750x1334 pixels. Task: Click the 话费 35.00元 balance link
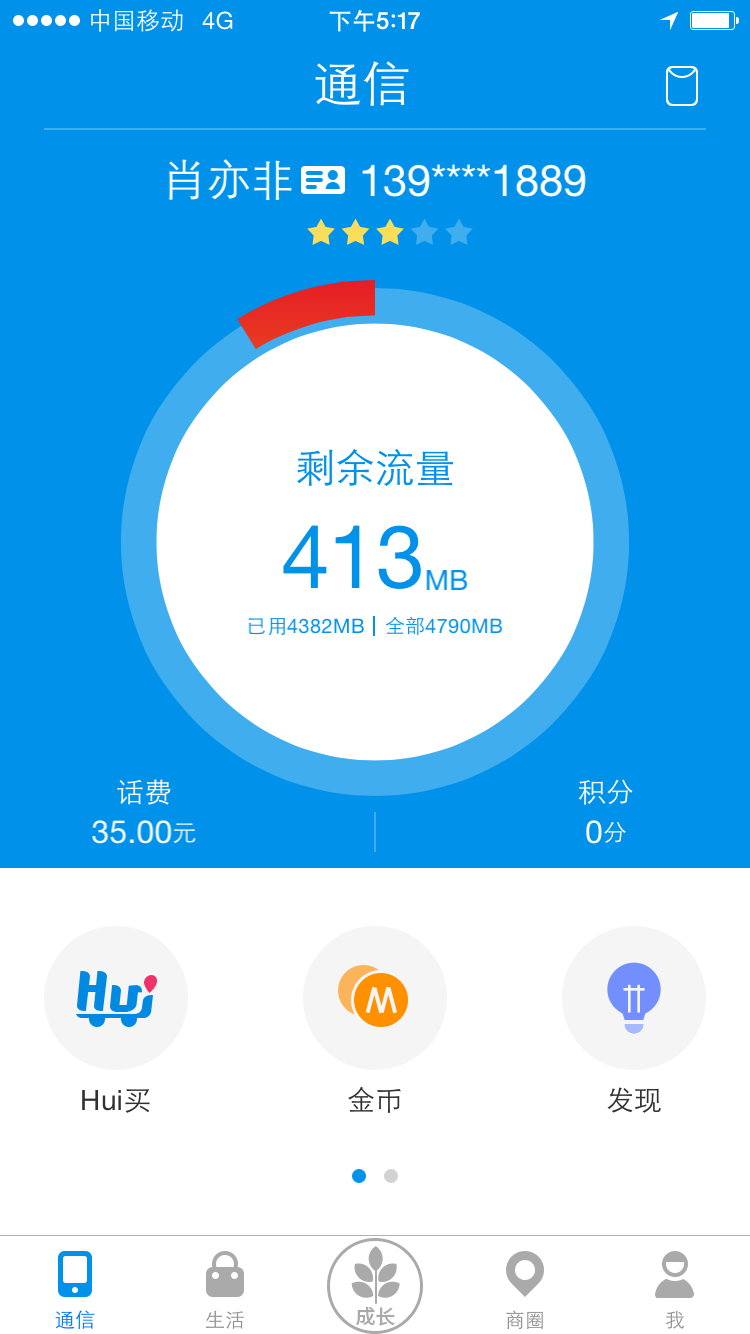[143, 812]
